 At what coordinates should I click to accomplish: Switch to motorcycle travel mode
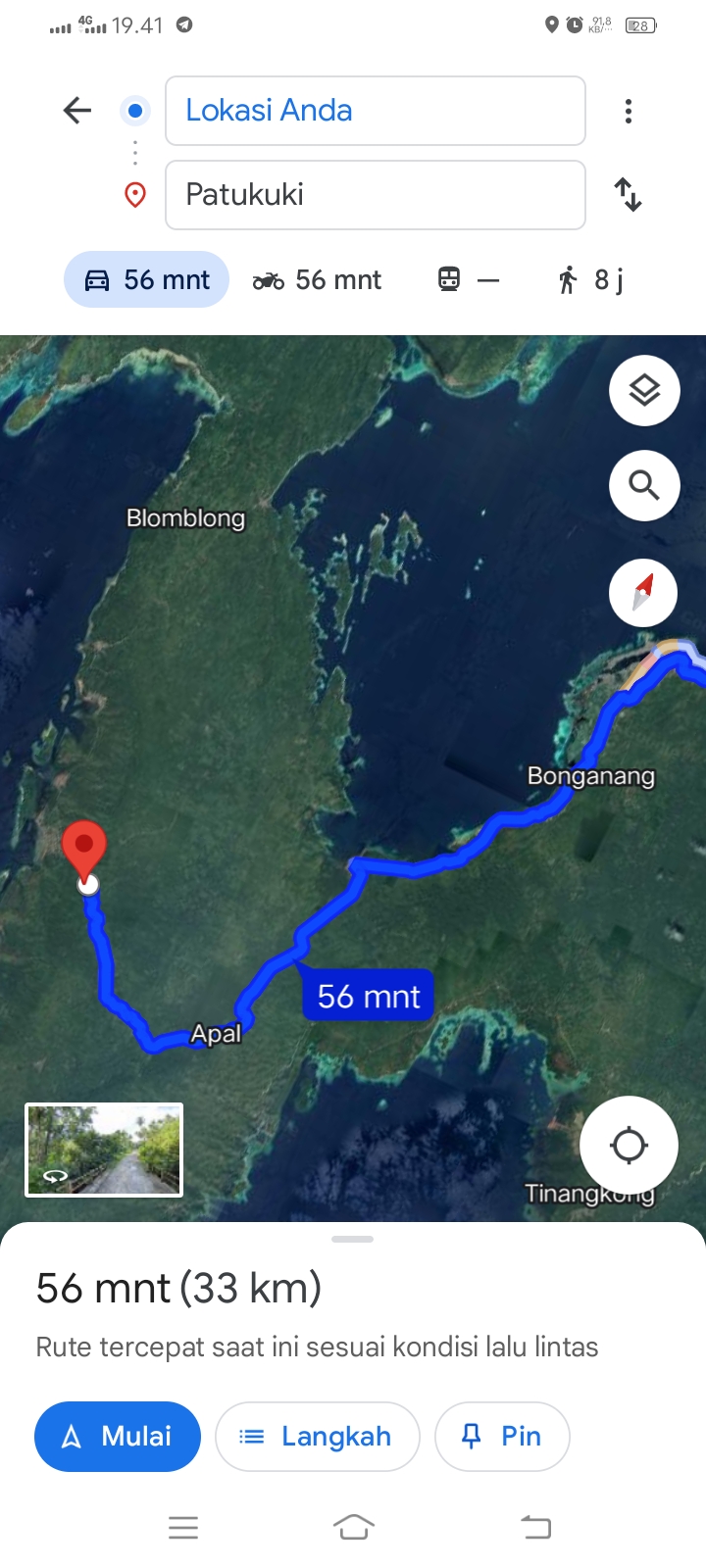(317, 280)
